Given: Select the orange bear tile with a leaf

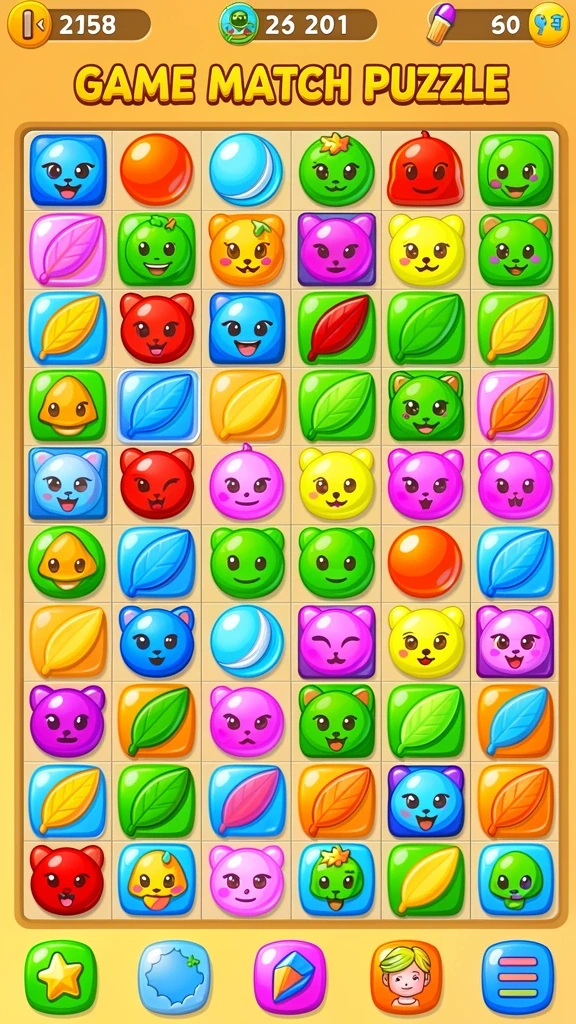Looking at the screenshot, I should [x=247, y=249].
